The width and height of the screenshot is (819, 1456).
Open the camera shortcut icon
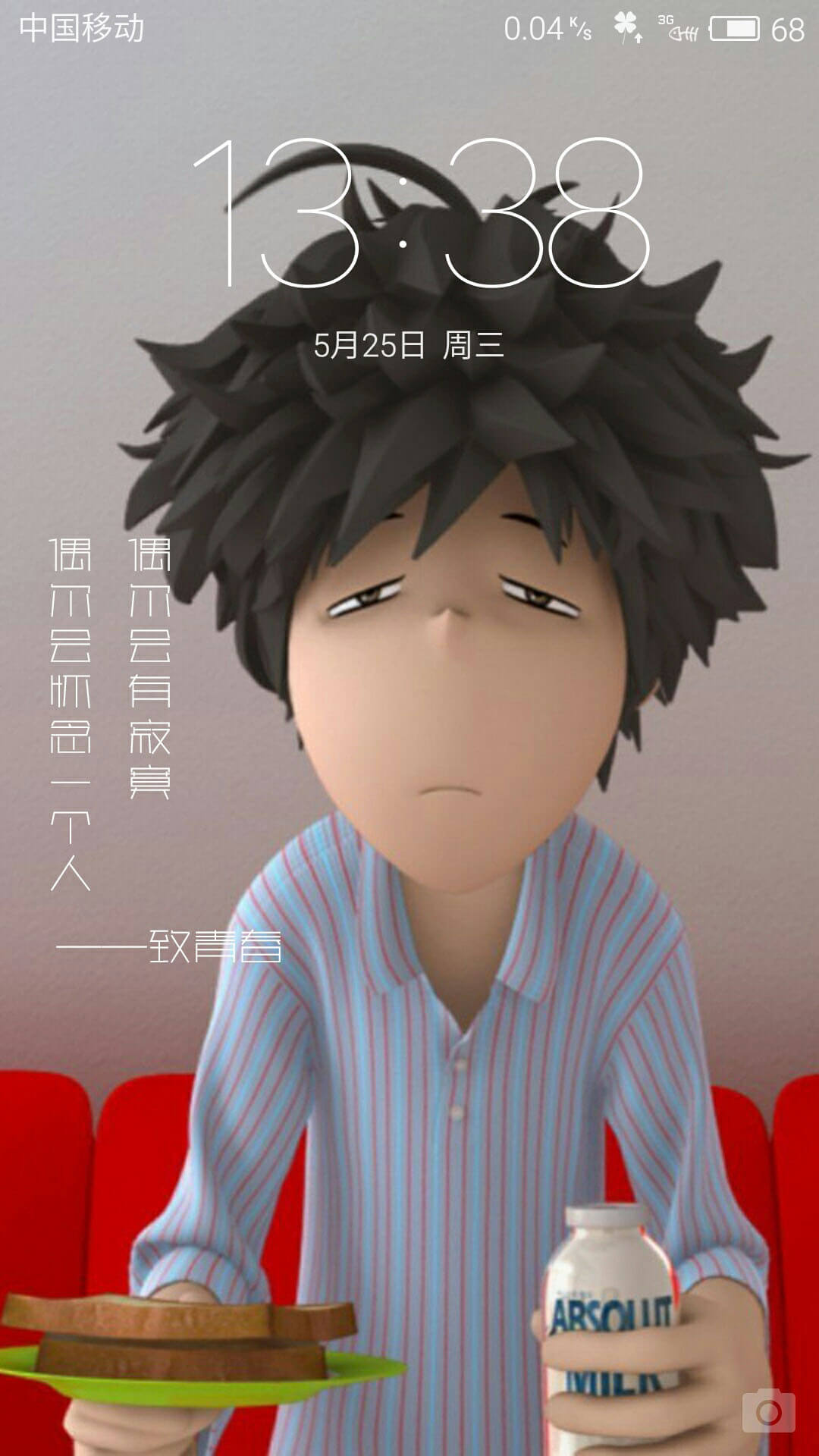pyautogui.click(x=768, y=1410)
